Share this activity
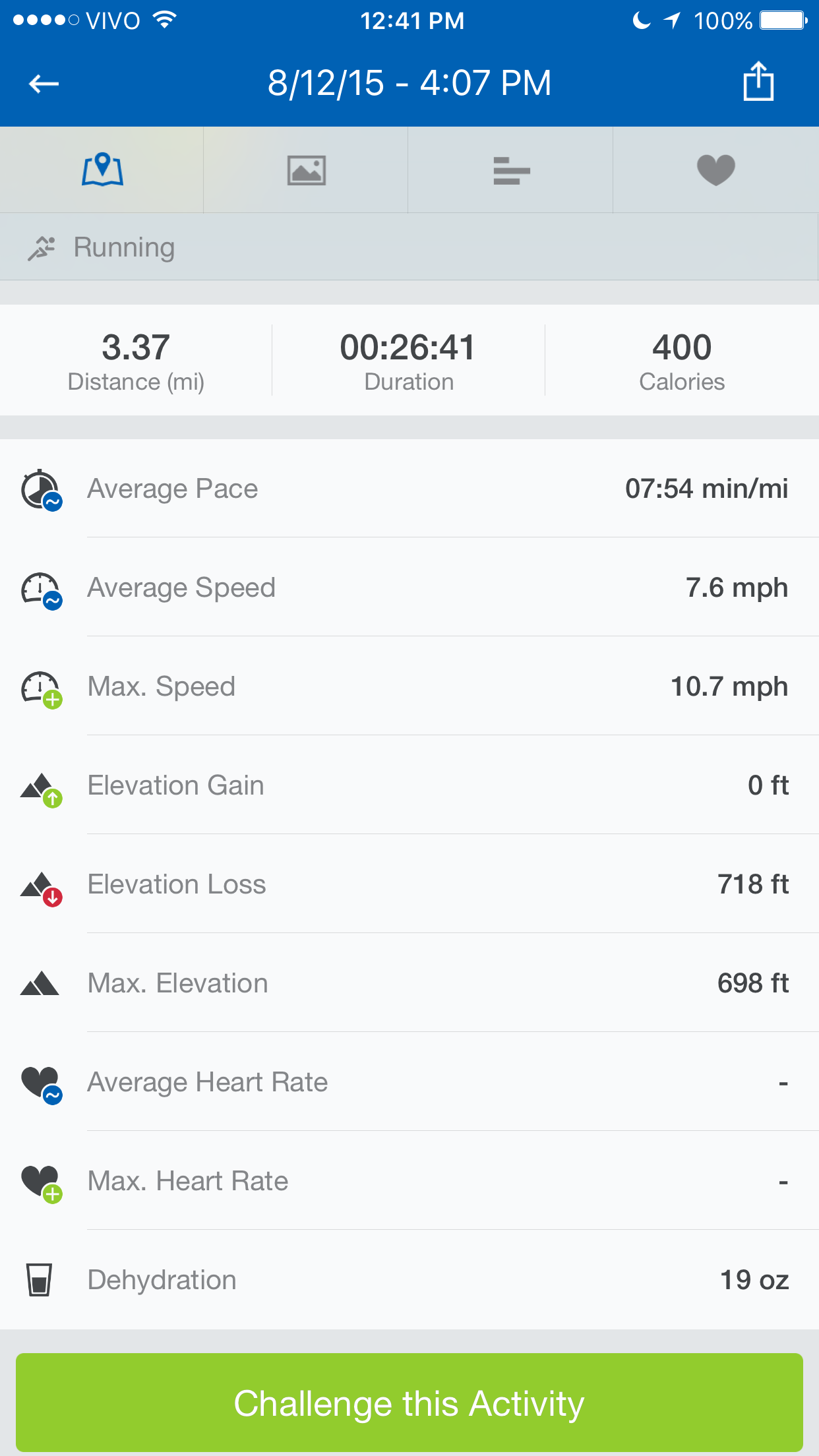 point(758,81)
